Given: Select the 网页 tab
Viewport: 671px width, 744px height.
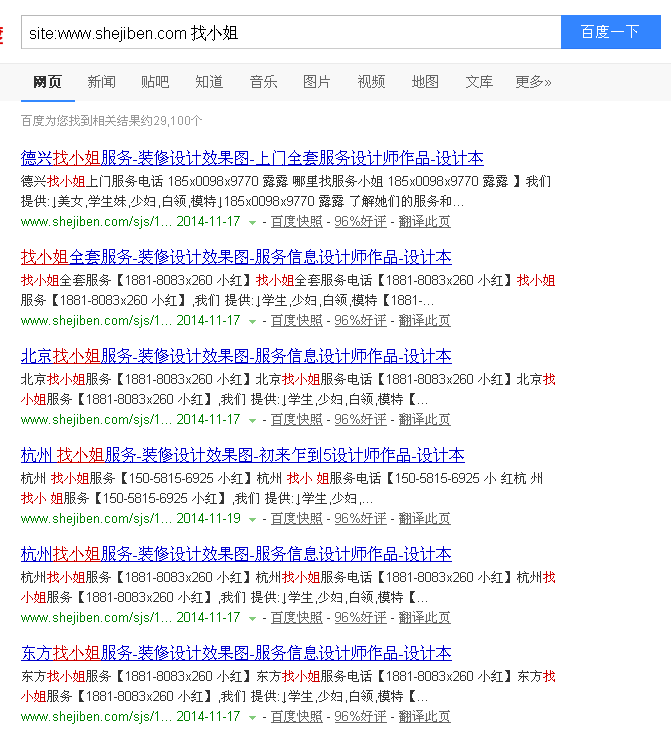Looking at the screenshot, I should (47, 82).
